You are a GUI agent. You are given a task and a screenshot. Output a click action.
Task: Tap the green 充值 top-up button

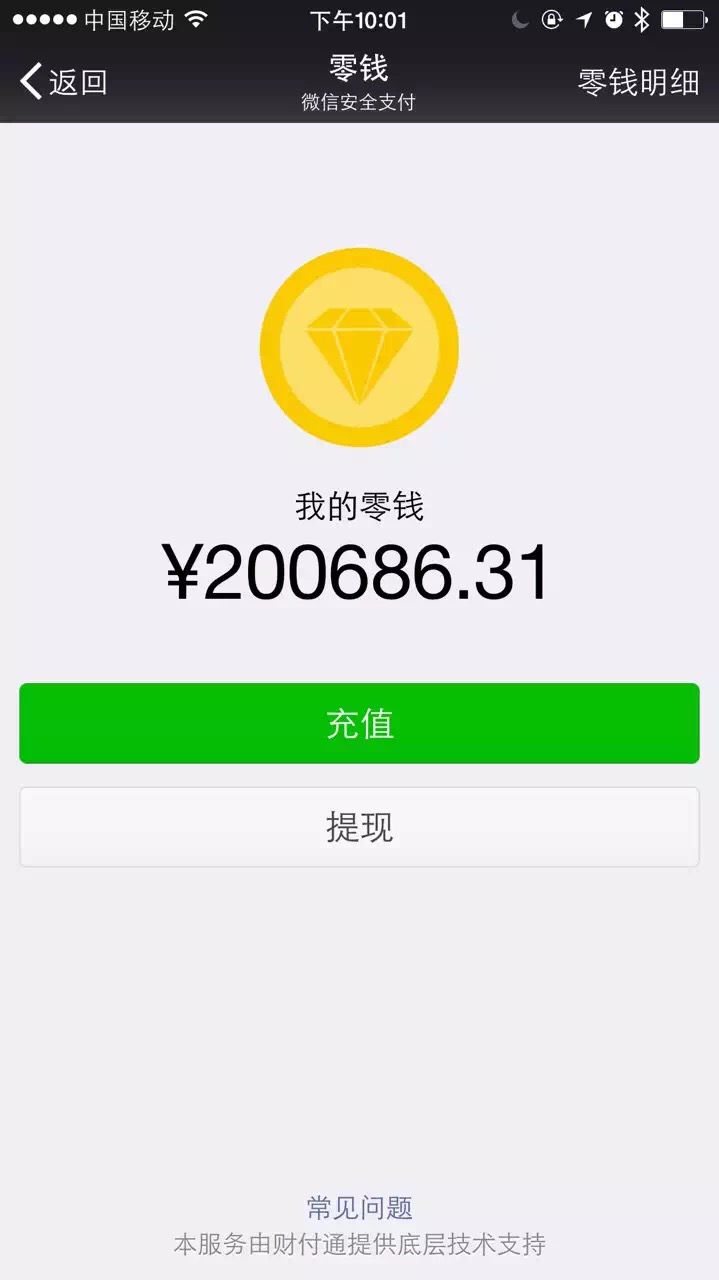click(x=359, y=723)
